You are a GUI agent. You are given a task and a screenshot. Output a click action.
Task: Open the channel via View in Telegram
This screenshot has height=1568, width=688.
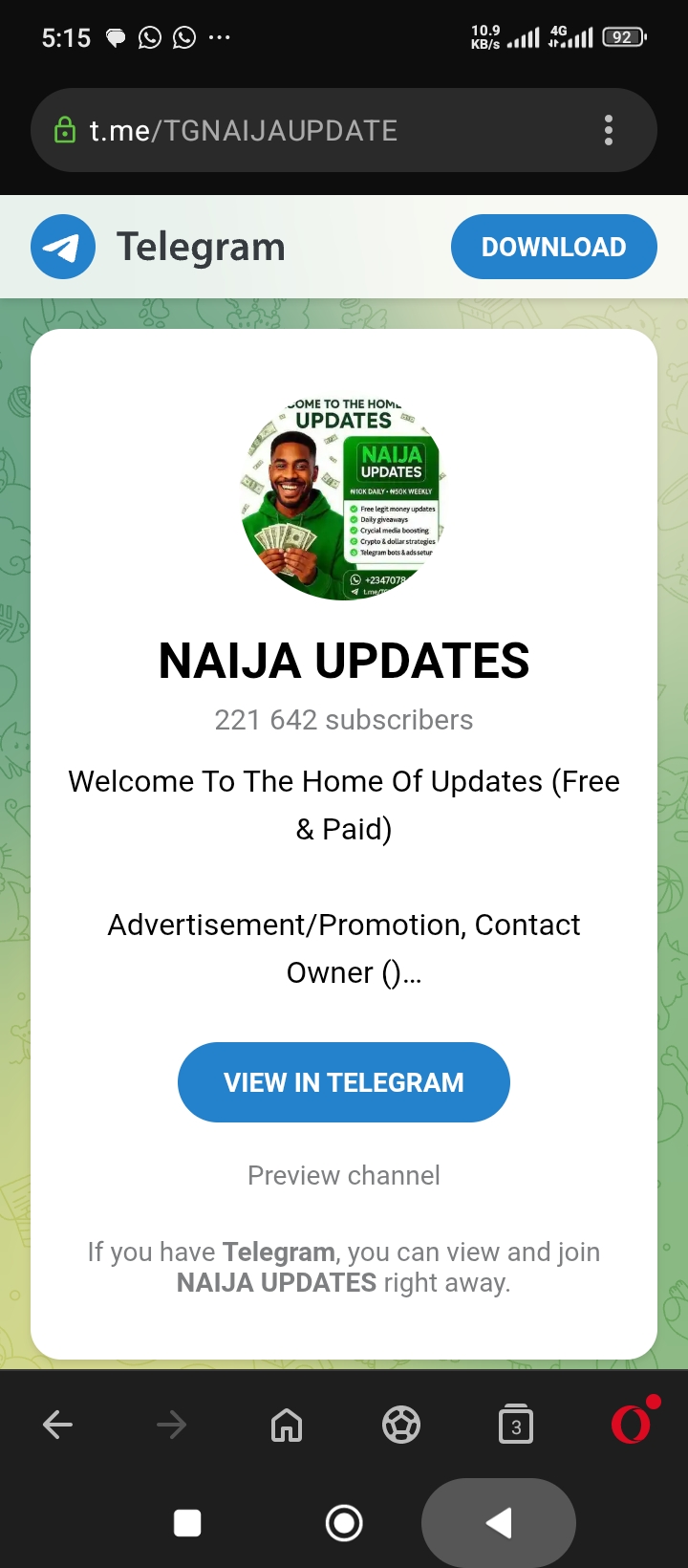[344, 1082]
